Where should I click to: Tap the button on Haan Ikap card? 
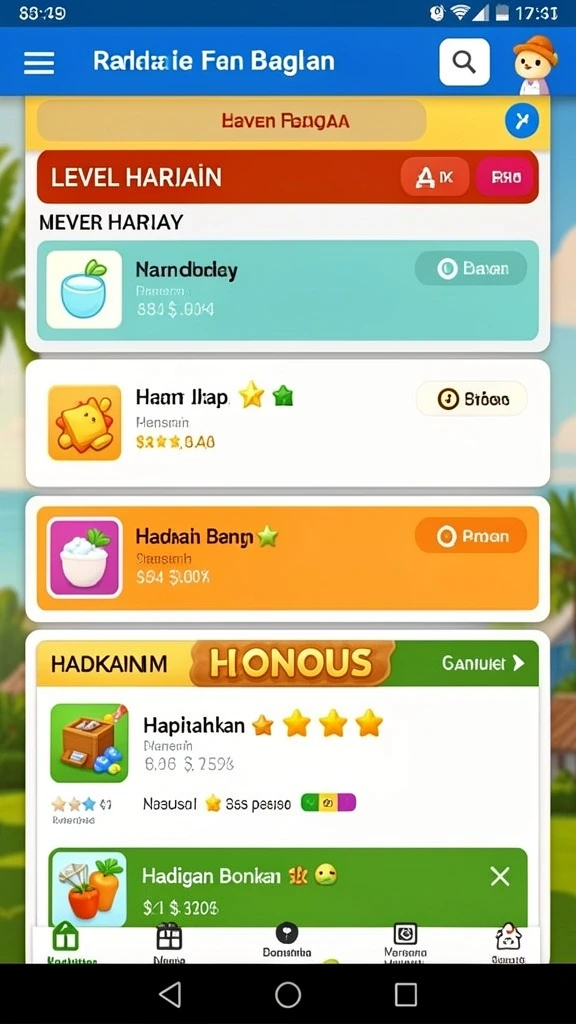click(472, 399)
